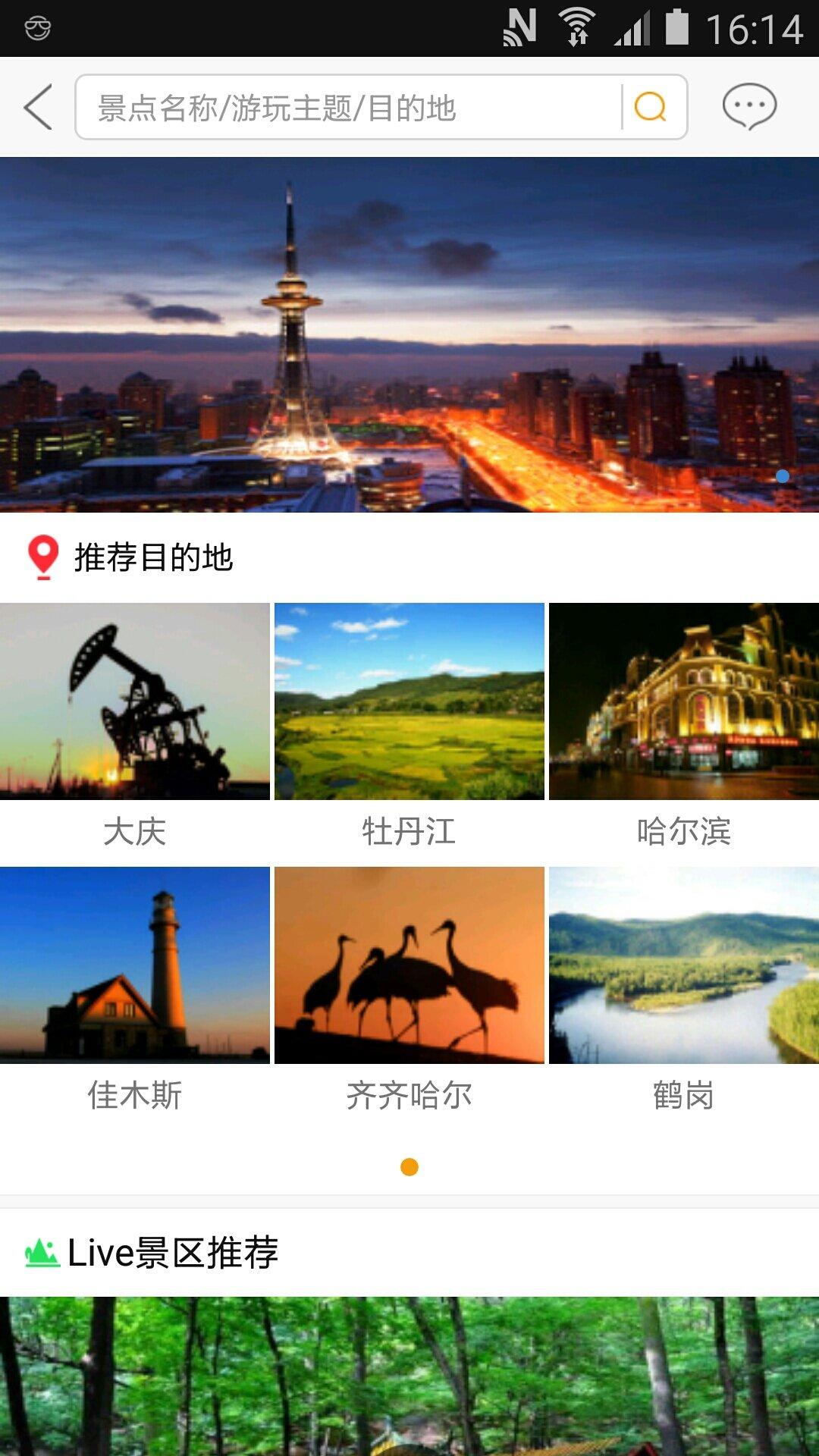819x1456 pixels.
Task: Tap the red location pin icon
Action: pyautogui.click(x=42, y=556)
